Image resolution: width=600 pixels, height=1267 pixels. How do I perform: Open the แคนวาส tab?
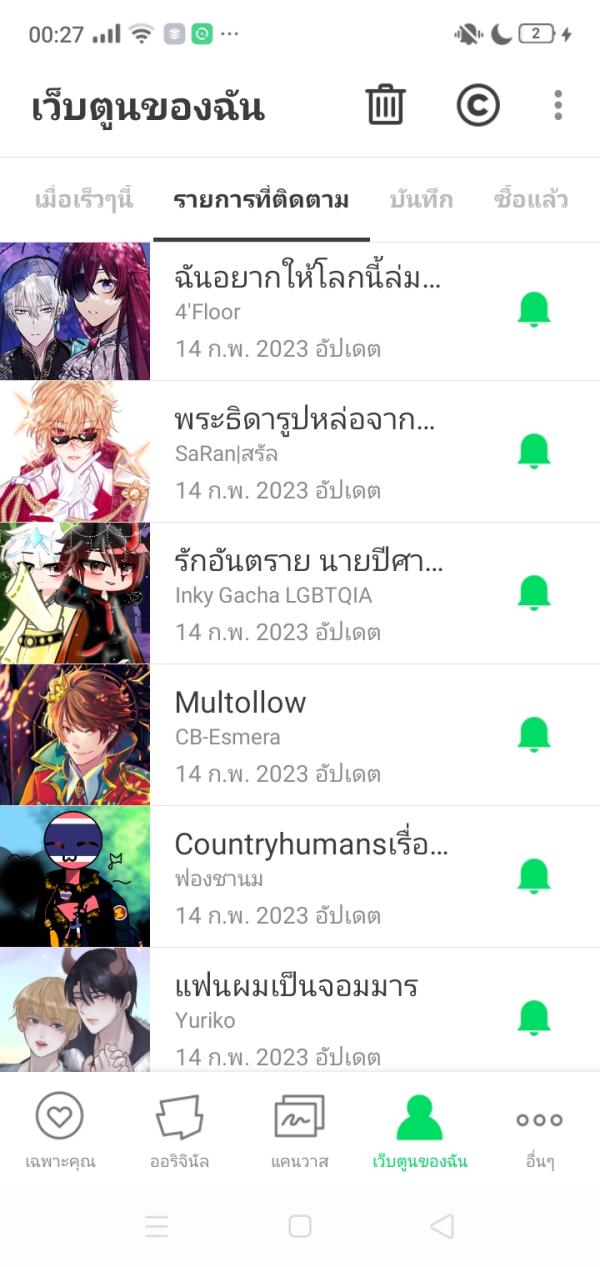pyautogui.click(x=300, y=1130)
